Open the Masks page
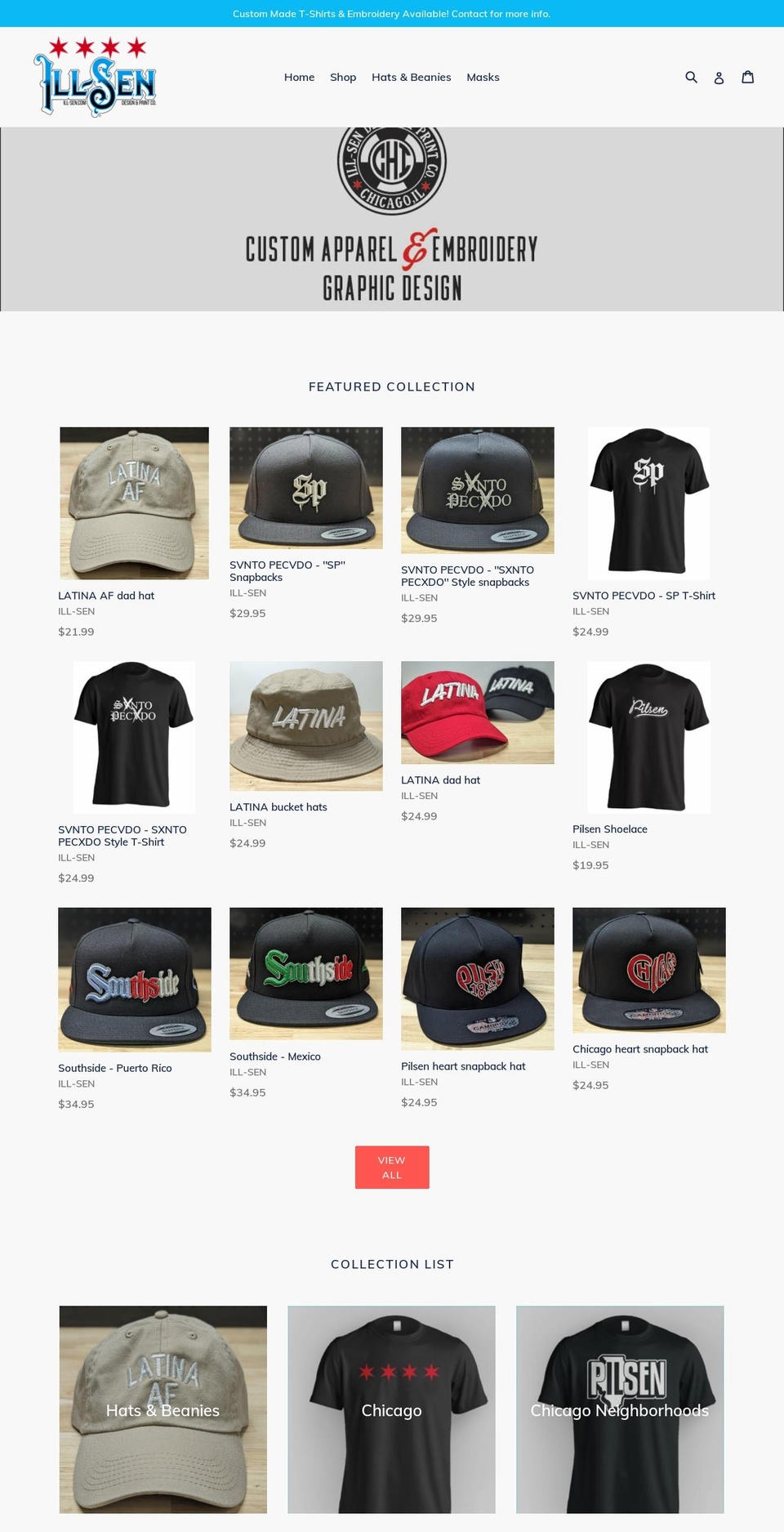This screenshot has height=1532, width=784. [x=483, y=77]
